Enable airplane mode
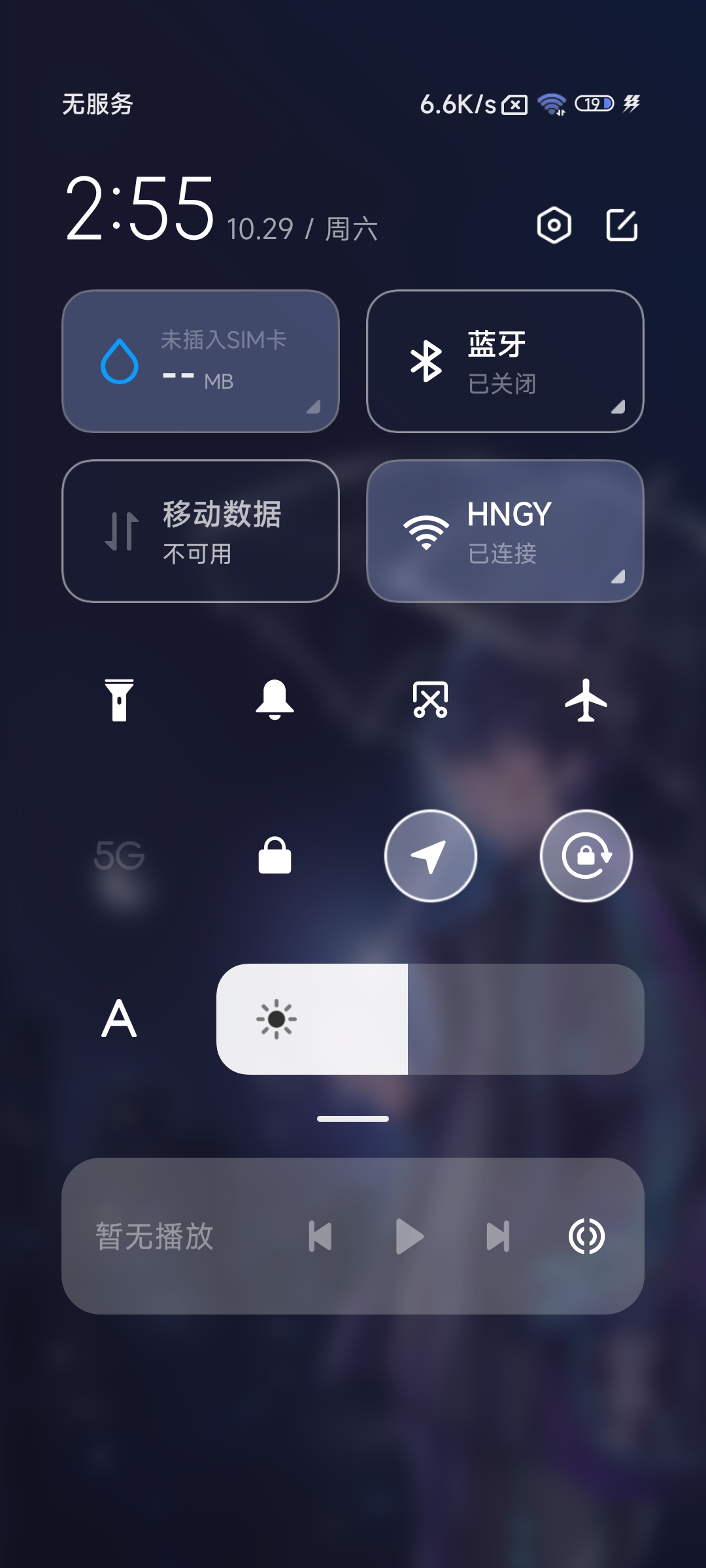Image resolution: width=706 pixels, height=1568 pixels. 586,700
